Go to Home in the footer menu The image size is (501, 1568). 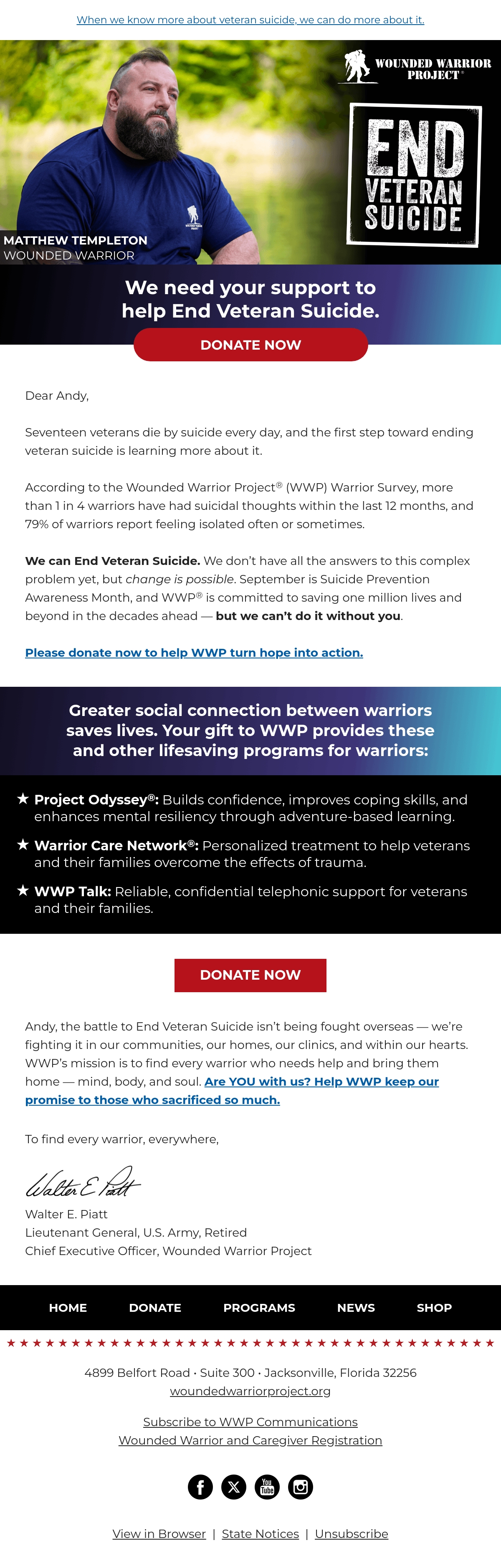click(68, 1308)
